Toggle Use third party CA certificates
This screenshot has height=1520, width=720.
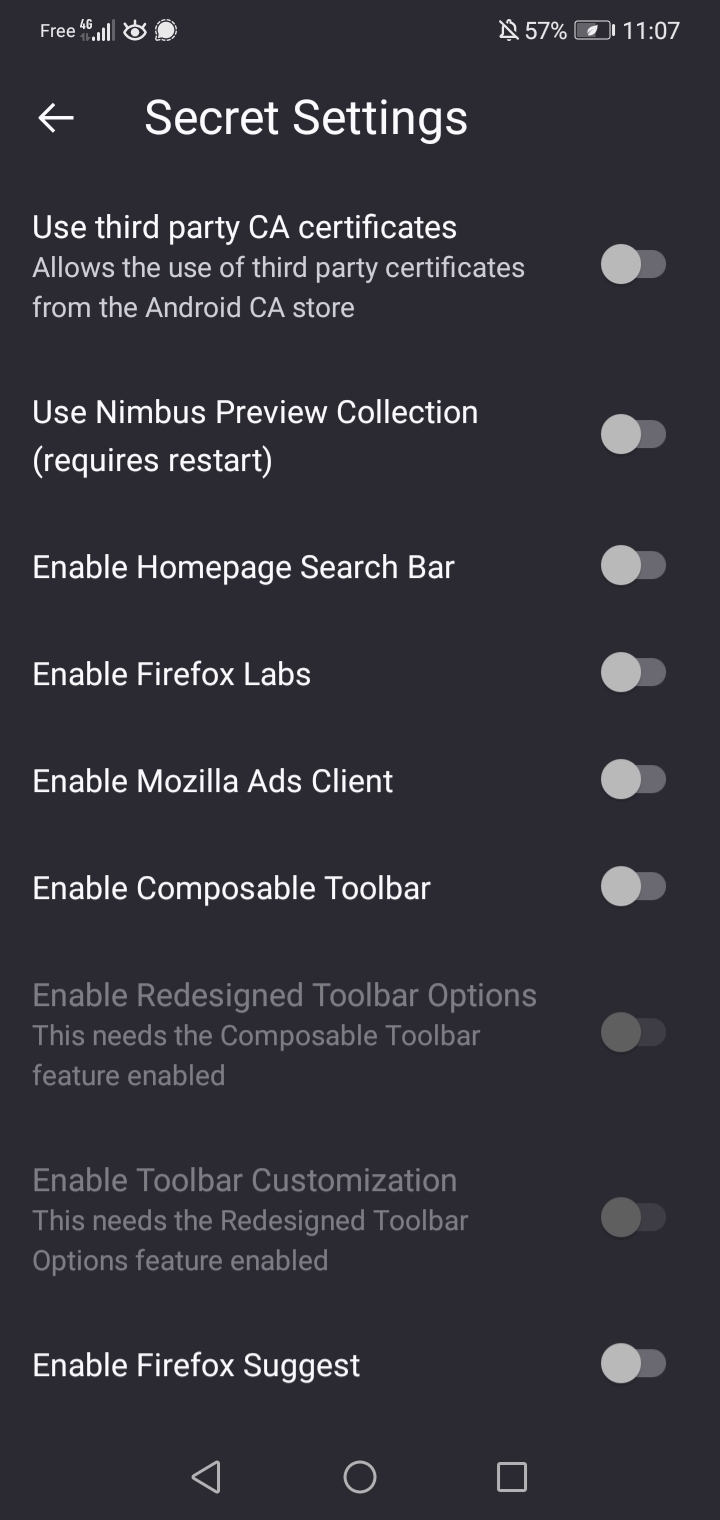633,265
